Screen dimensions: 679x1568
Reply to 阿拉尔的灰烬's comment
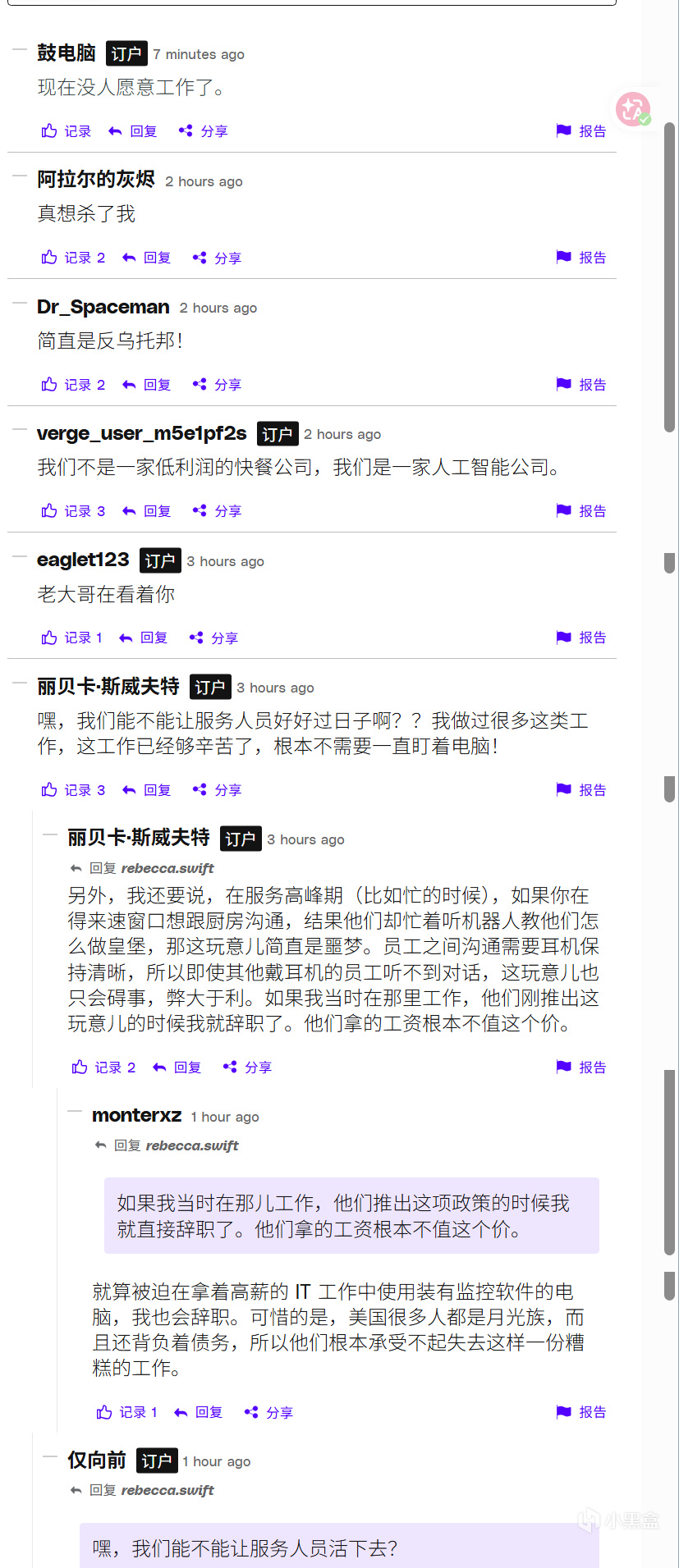tap(147, 258)
